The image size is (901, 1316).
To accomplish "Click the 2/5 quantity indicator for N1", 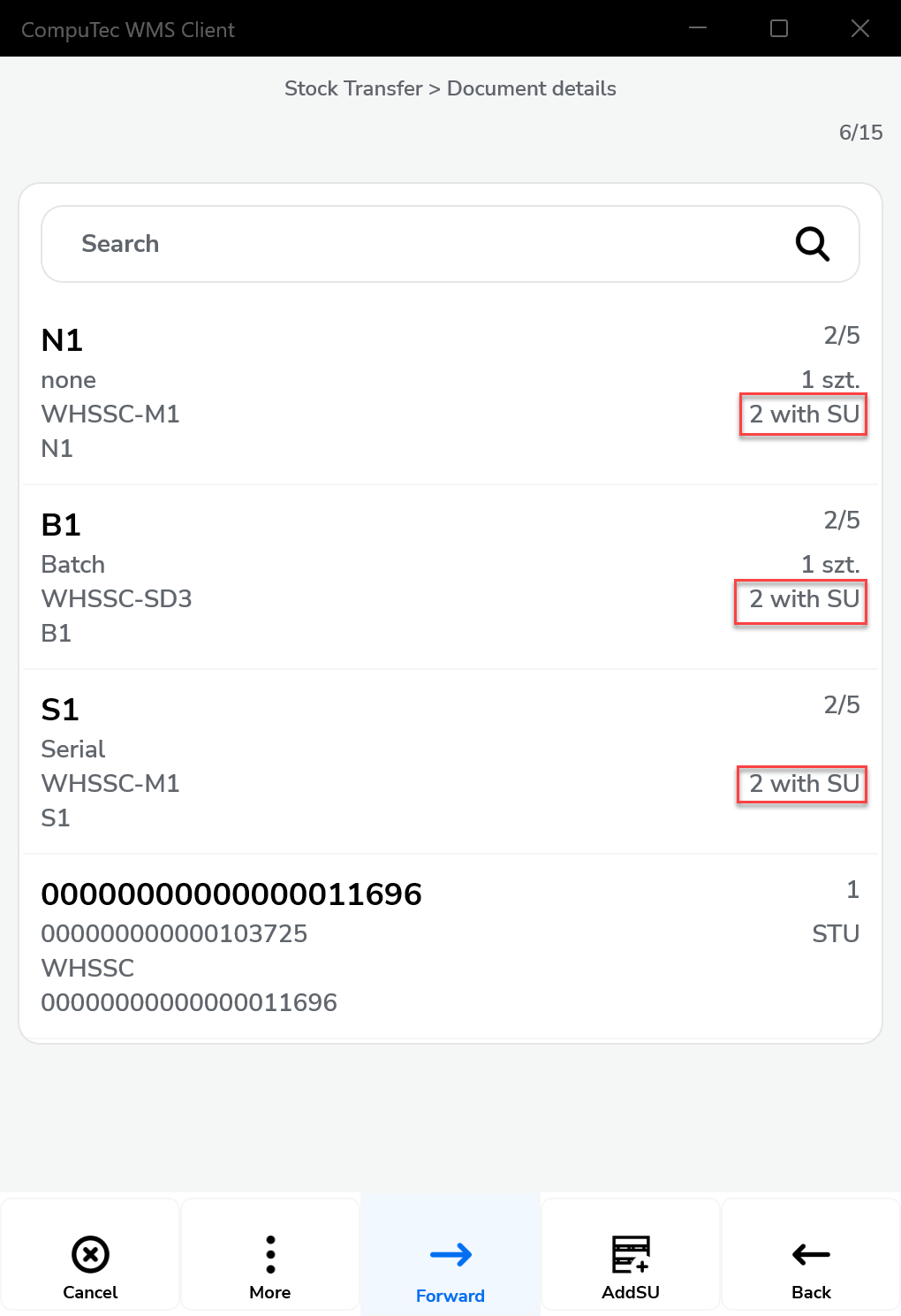I will pos(841,336).
